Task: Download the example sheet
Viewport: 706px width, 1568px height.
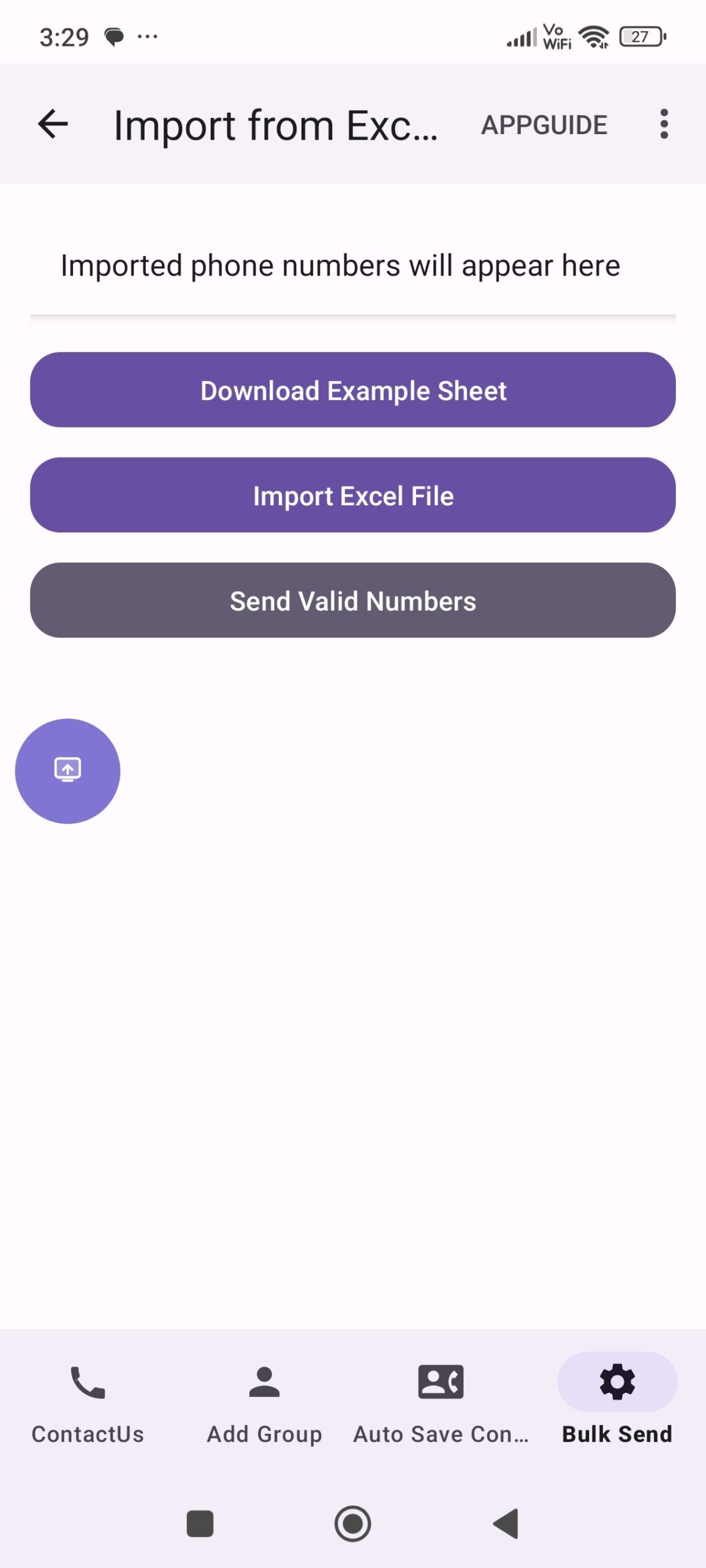Action: (x=353, y=390)
